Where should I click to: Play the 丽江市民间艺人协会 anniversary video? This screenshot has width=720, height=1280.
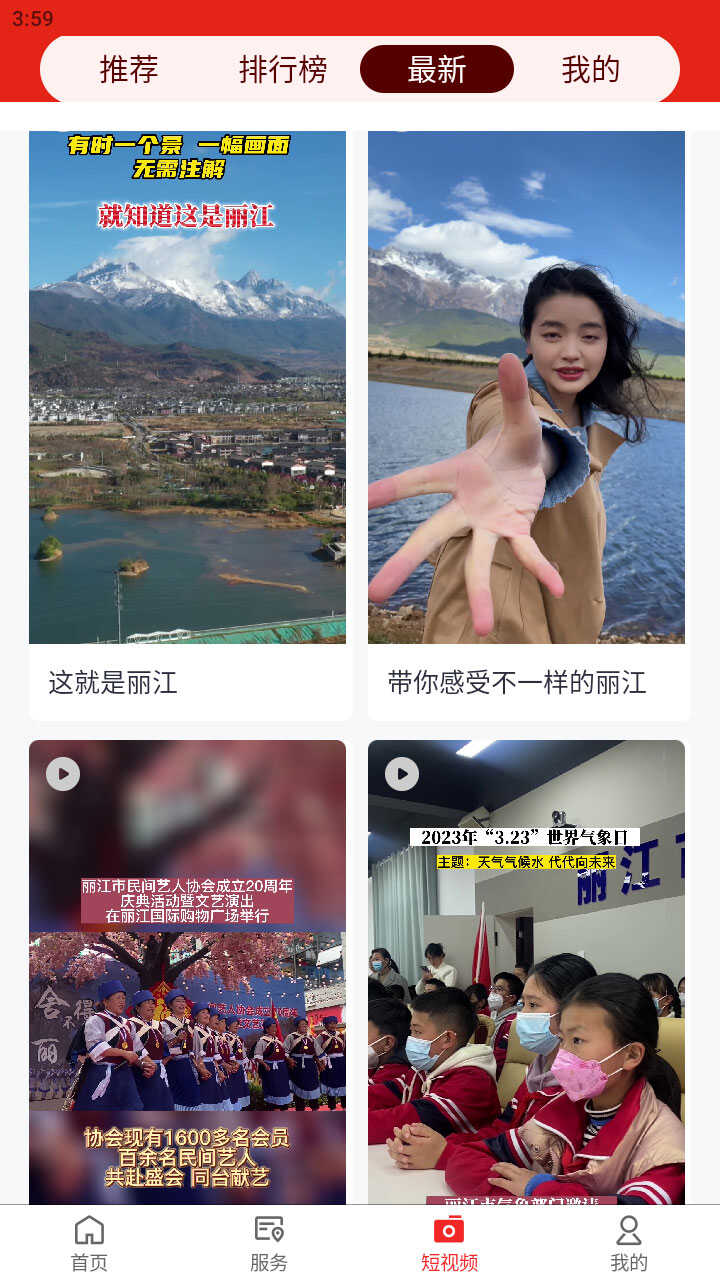(x=187, y=970)
